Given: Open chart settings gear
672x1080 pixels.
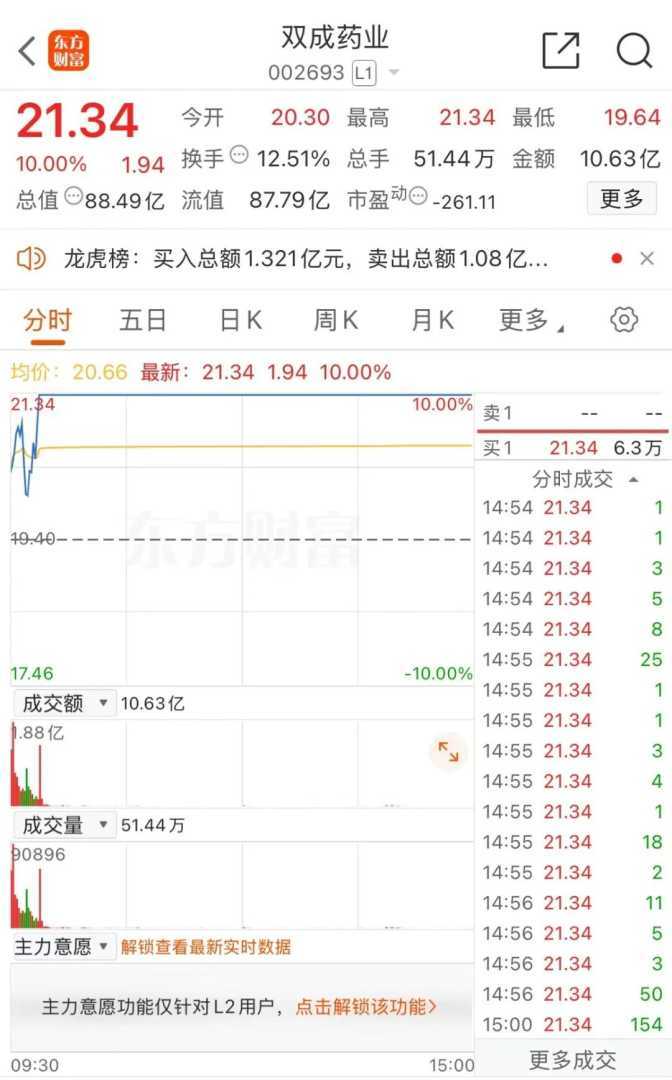Looking at the screenshot, I should [x=624, y=320].
